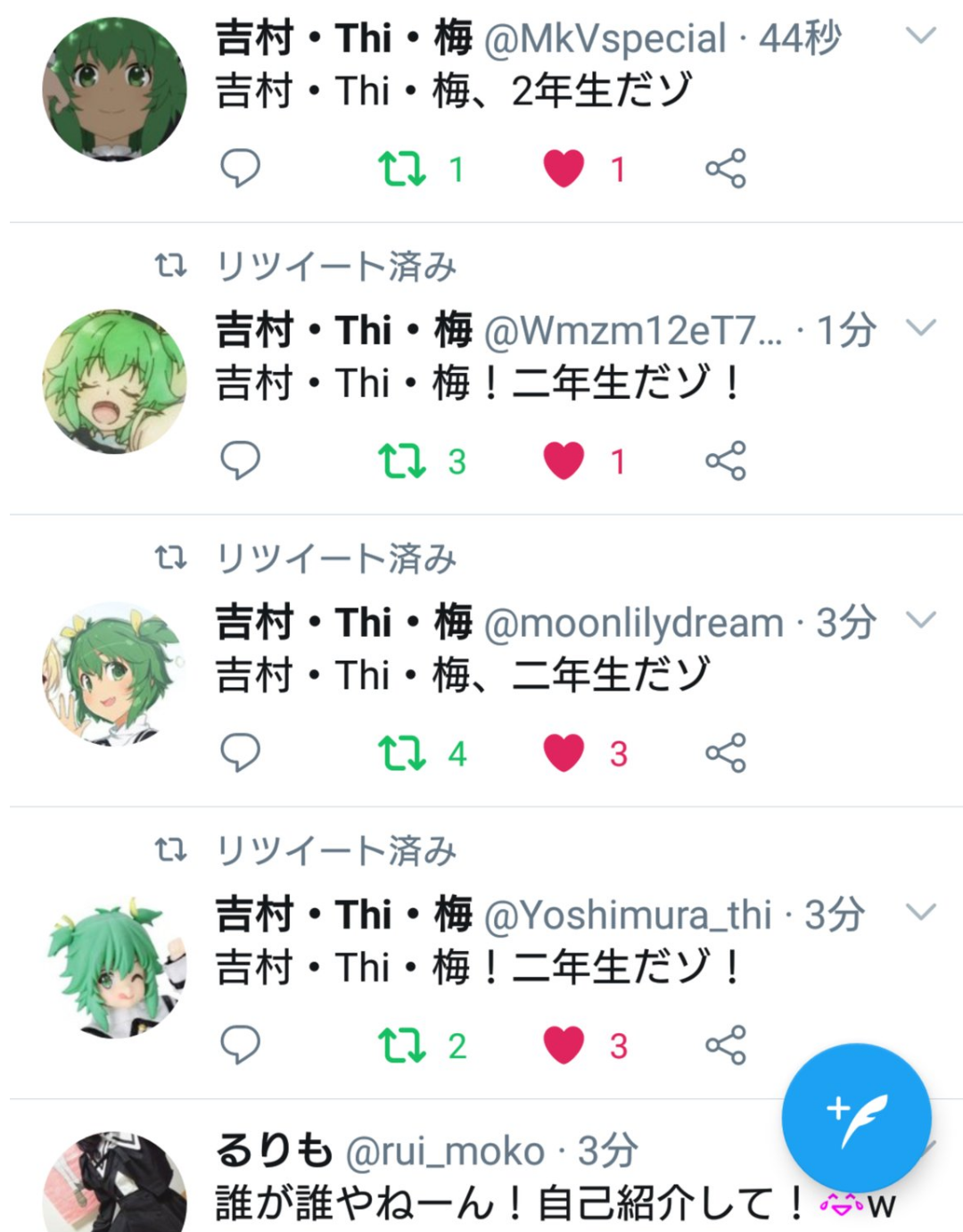
Task: Tap retweet icon on @moonlilydream's tweet
Action: tap(402, 753)
